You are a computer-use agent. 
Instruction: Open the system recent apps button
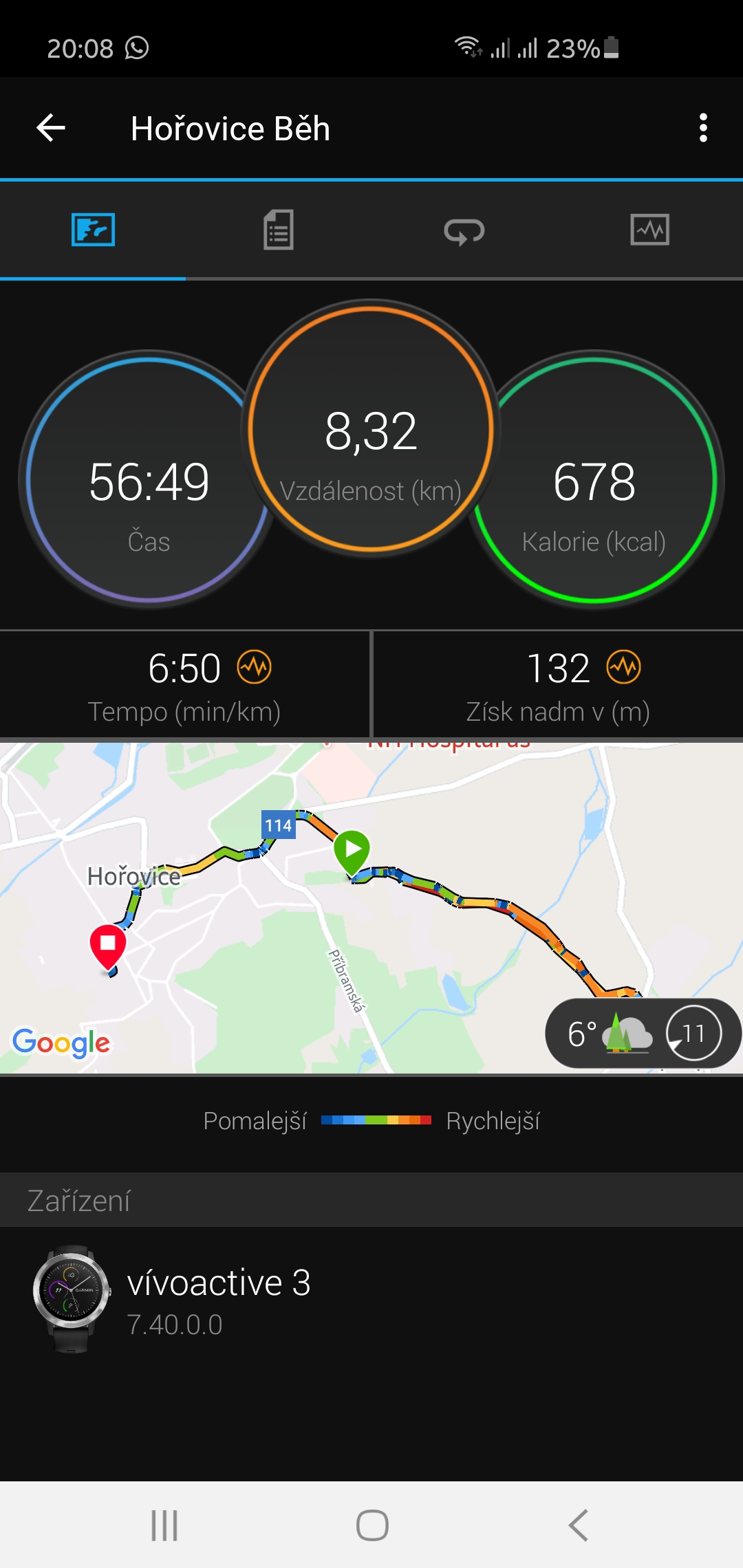pos(164,1525)
